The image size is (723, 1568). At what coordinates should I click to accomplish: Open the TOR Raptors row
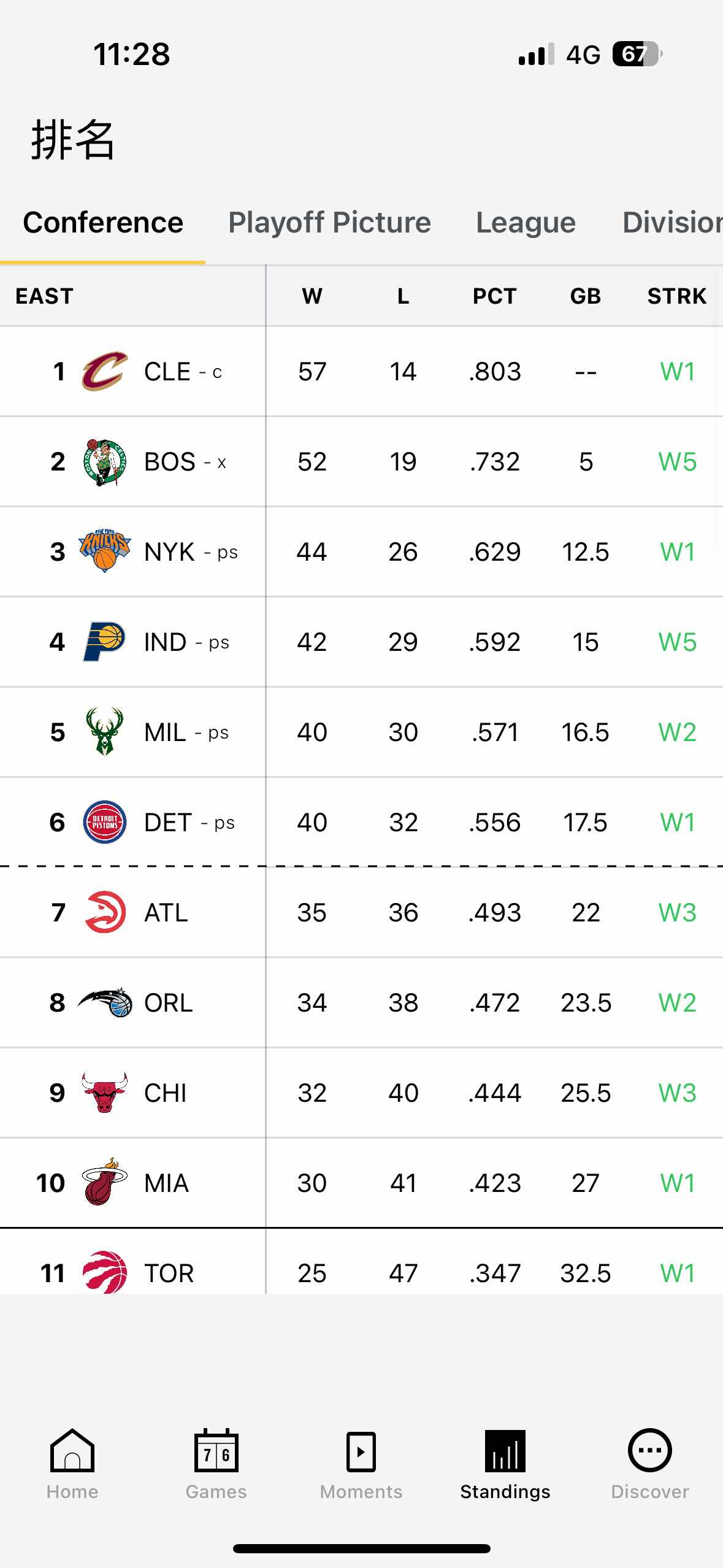pyautogui.click(x=361, y=1262)
